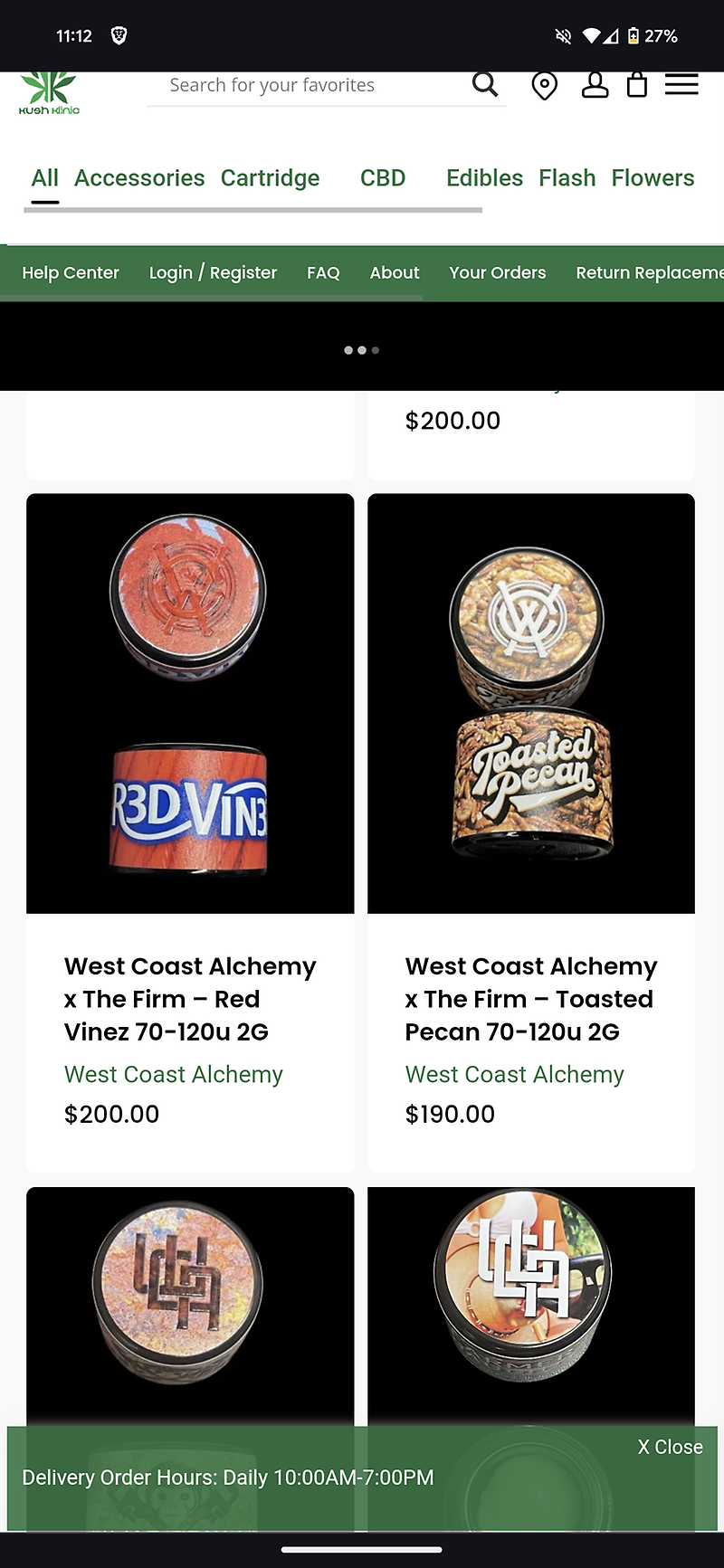Open the user account icon

pos(595,86)
